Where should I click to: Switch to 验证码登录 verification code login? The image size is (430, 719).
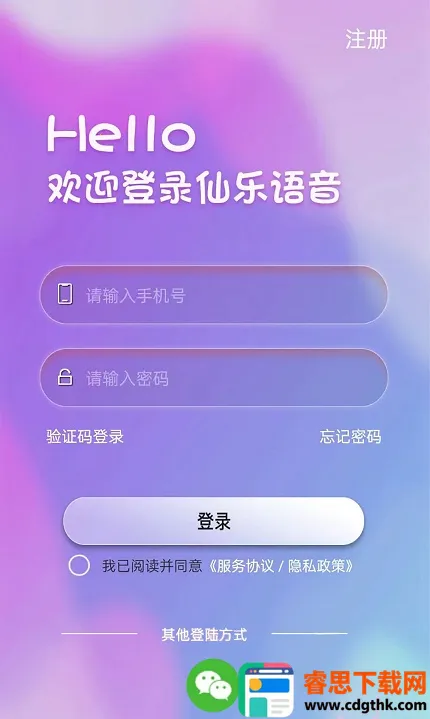85,437
